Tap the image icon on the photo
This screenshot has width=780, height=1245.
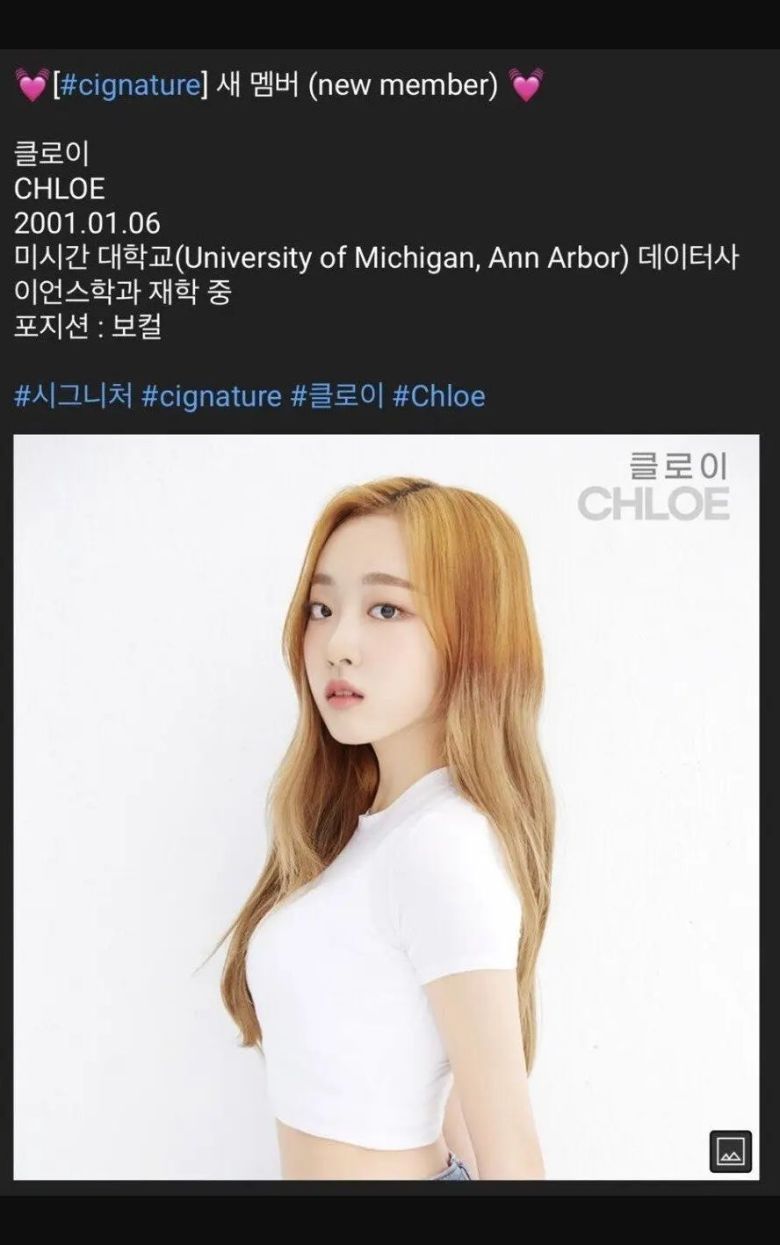tap(730, 1151)
